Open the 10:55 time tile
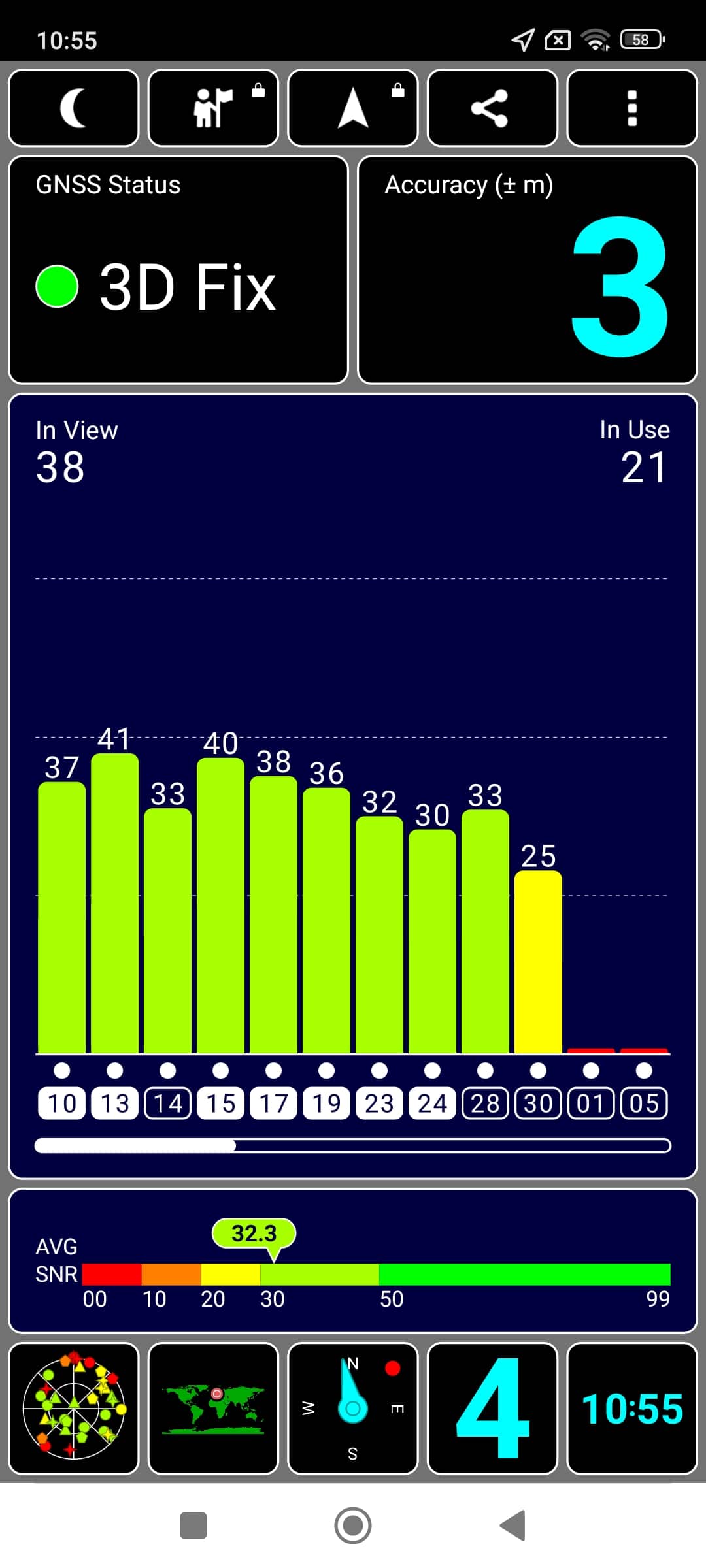Viewport: 706px width, 1568px height. tap(632, 1408)
